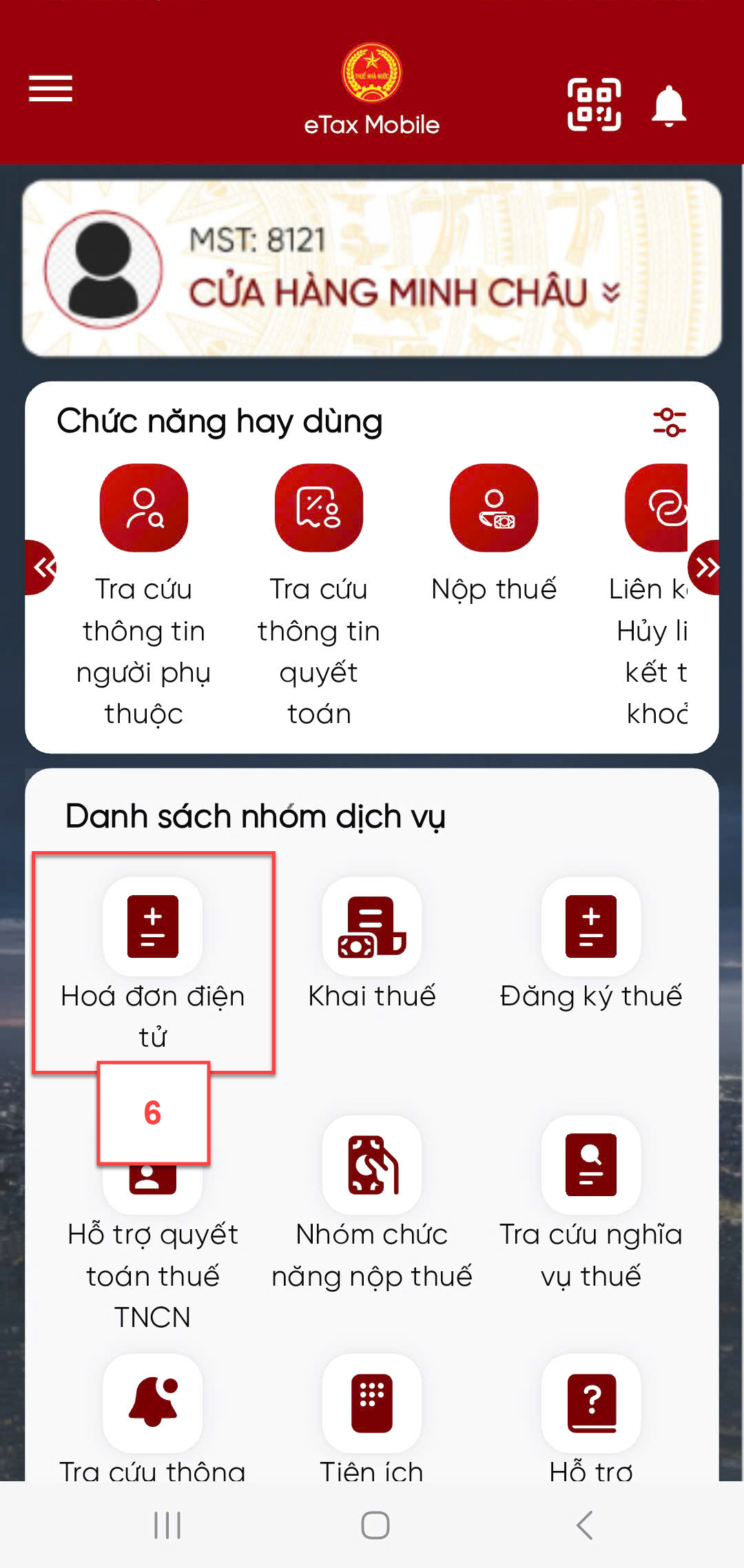Screen dimensions: 744x1568
Task: Open the Khai thuế service group
Action: (371, 927)
